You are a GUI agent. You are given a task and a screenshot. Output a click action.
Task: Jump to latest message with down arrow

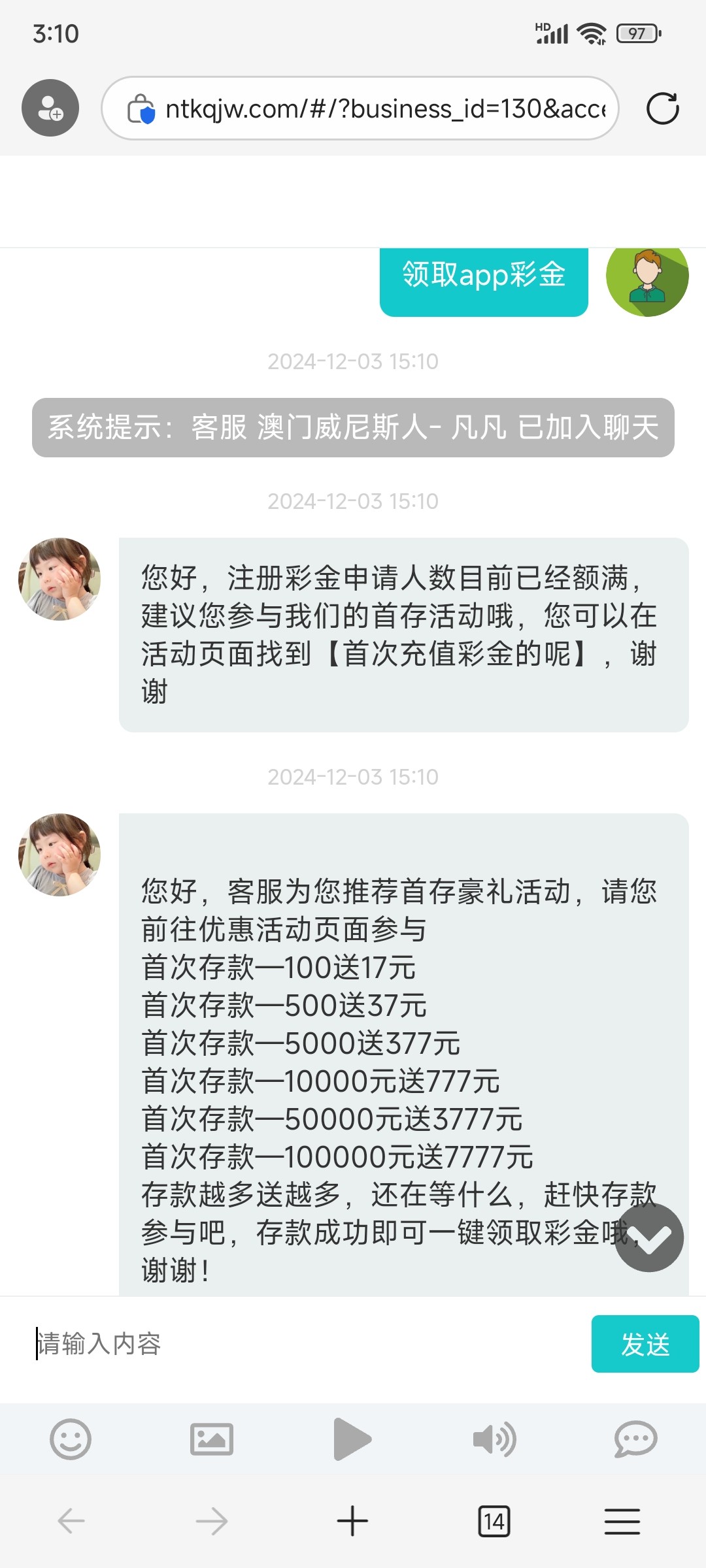[x=649, y=1237]
